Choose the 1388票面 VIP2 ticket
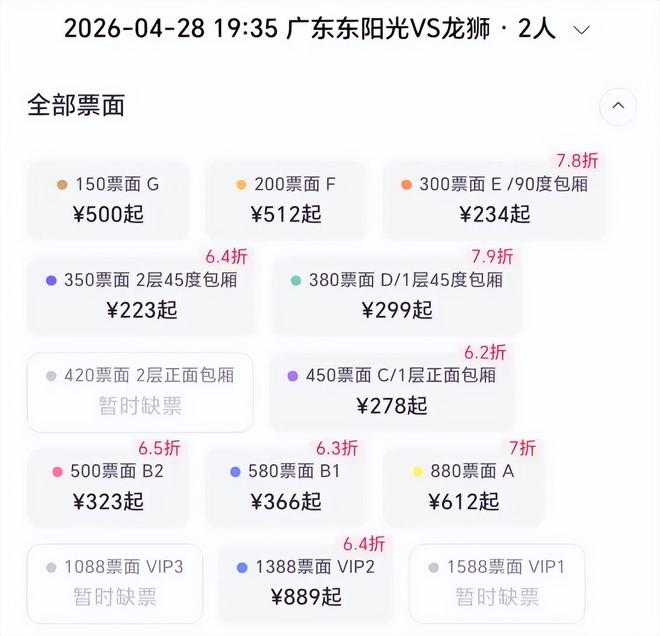This screenshot has height=636, width=660. (304, 583)
